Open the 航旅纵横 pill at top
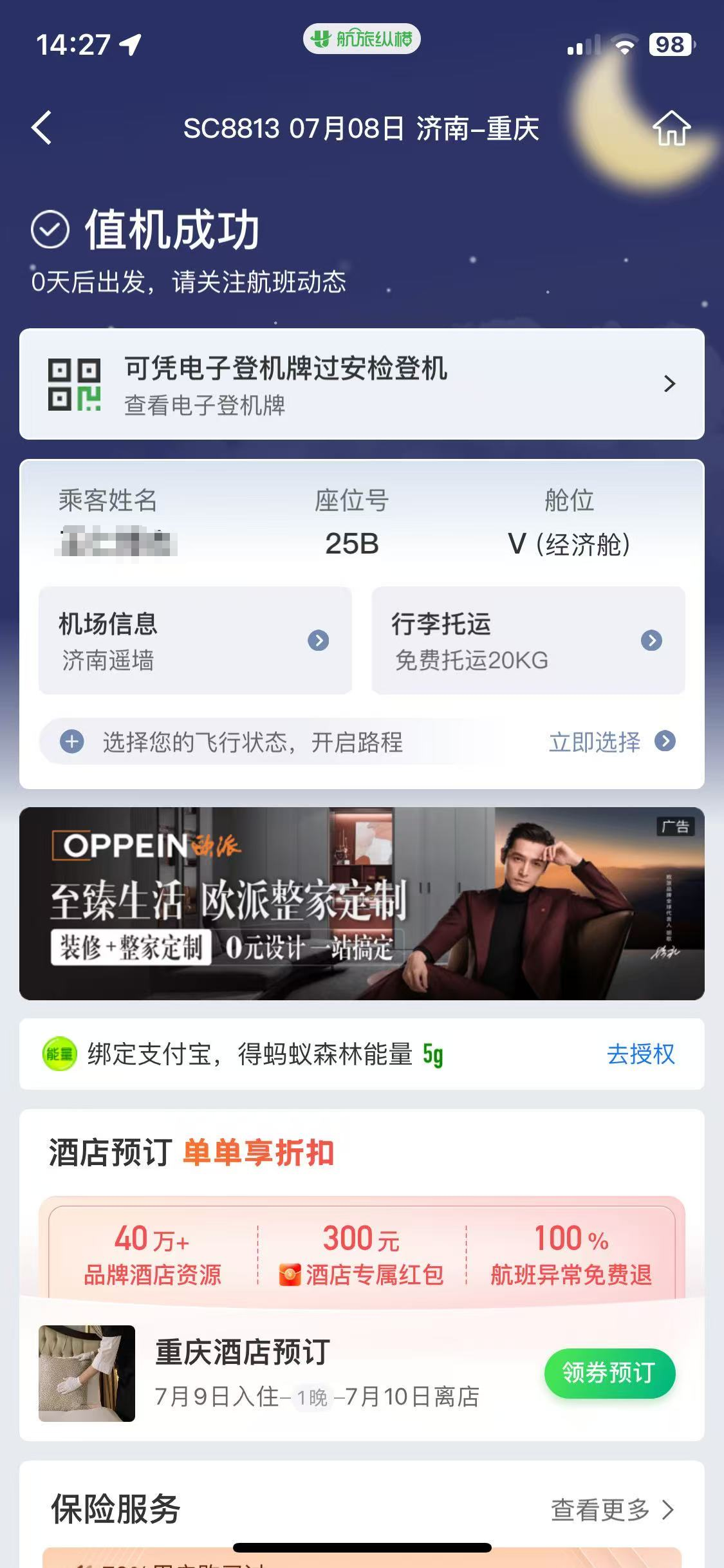The width and height of the screenshot is (724, 1568). click(362, 39)
